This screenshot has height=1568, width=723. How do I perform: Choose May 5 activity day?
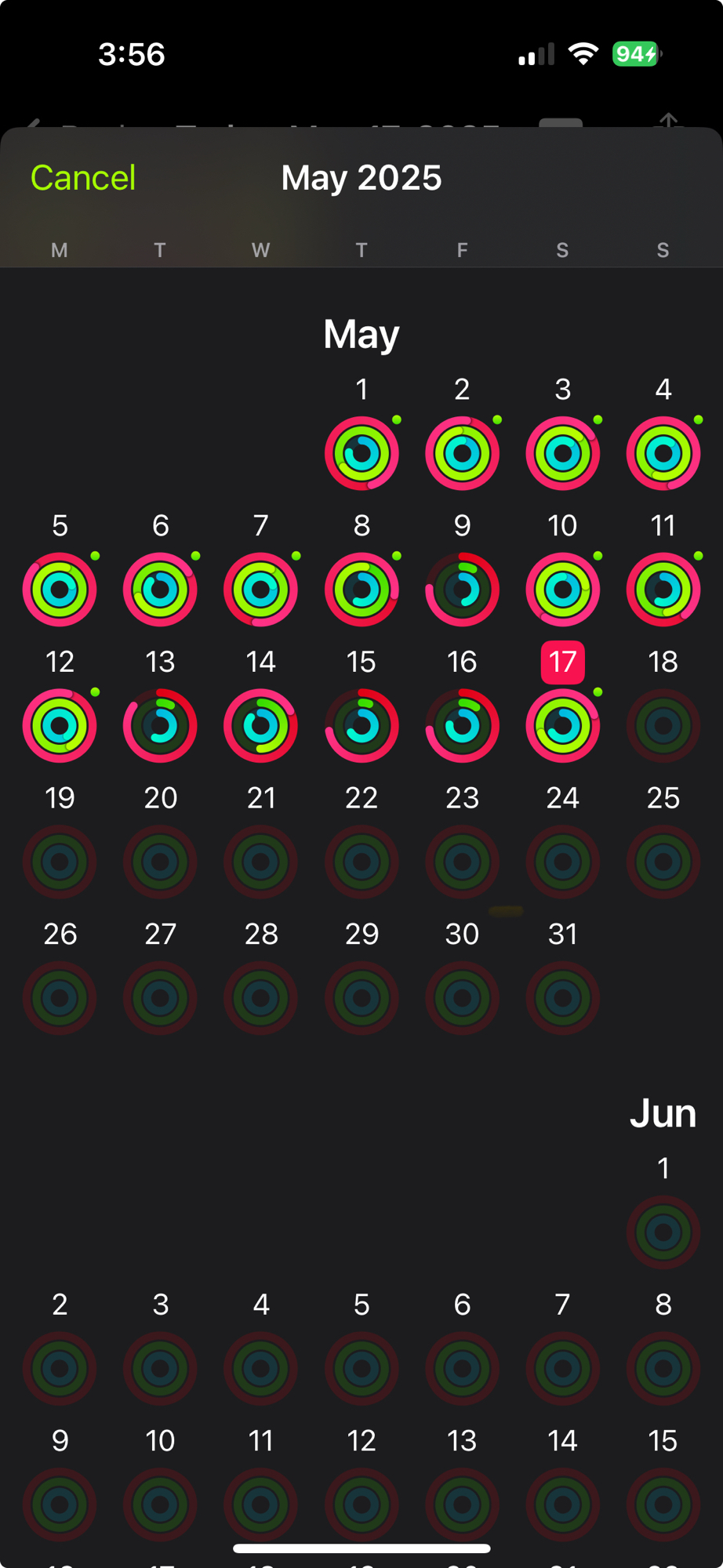pos(60,590)
